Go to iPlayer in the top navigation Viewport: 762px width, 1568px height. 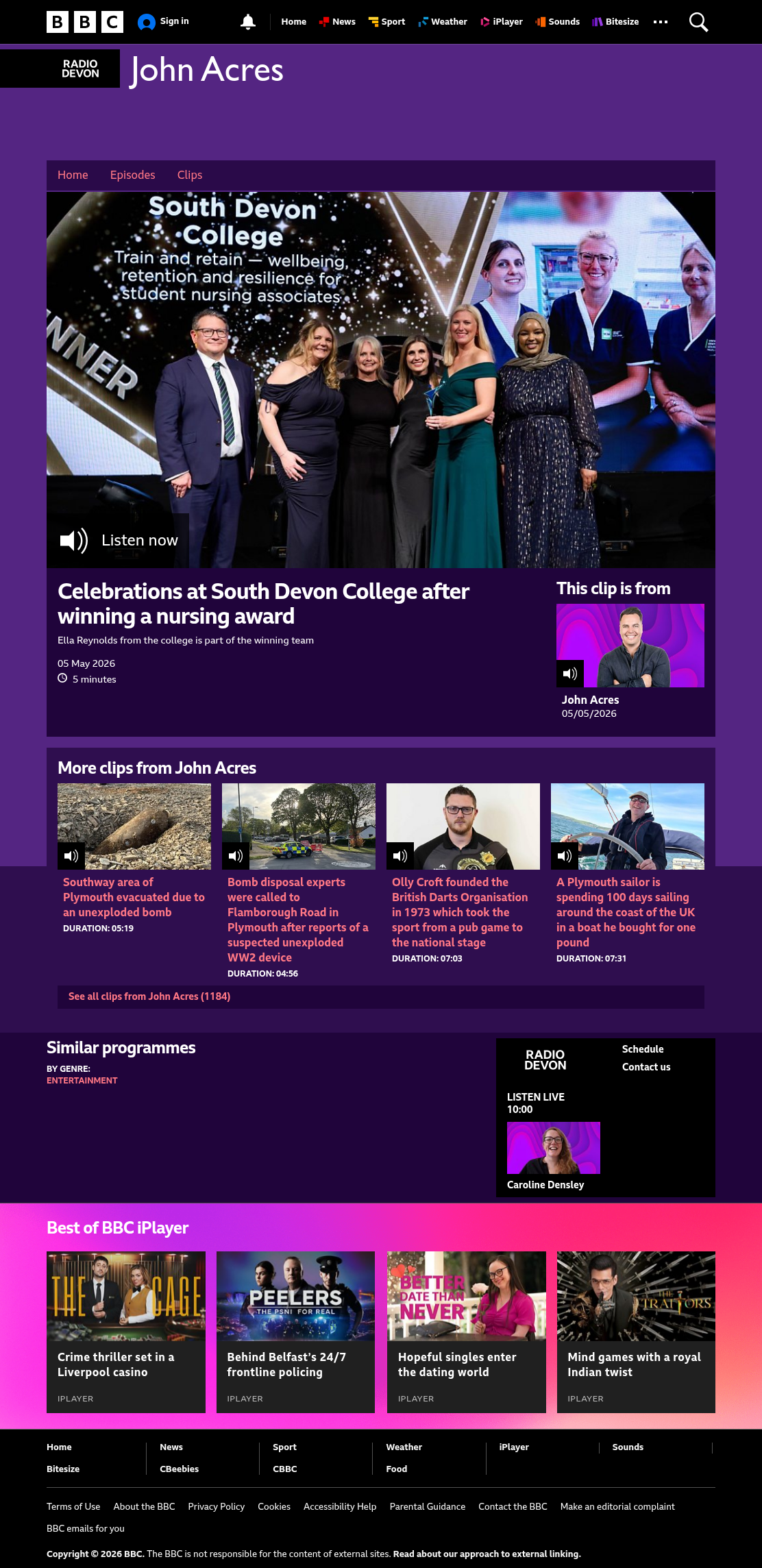coord(502,22)
